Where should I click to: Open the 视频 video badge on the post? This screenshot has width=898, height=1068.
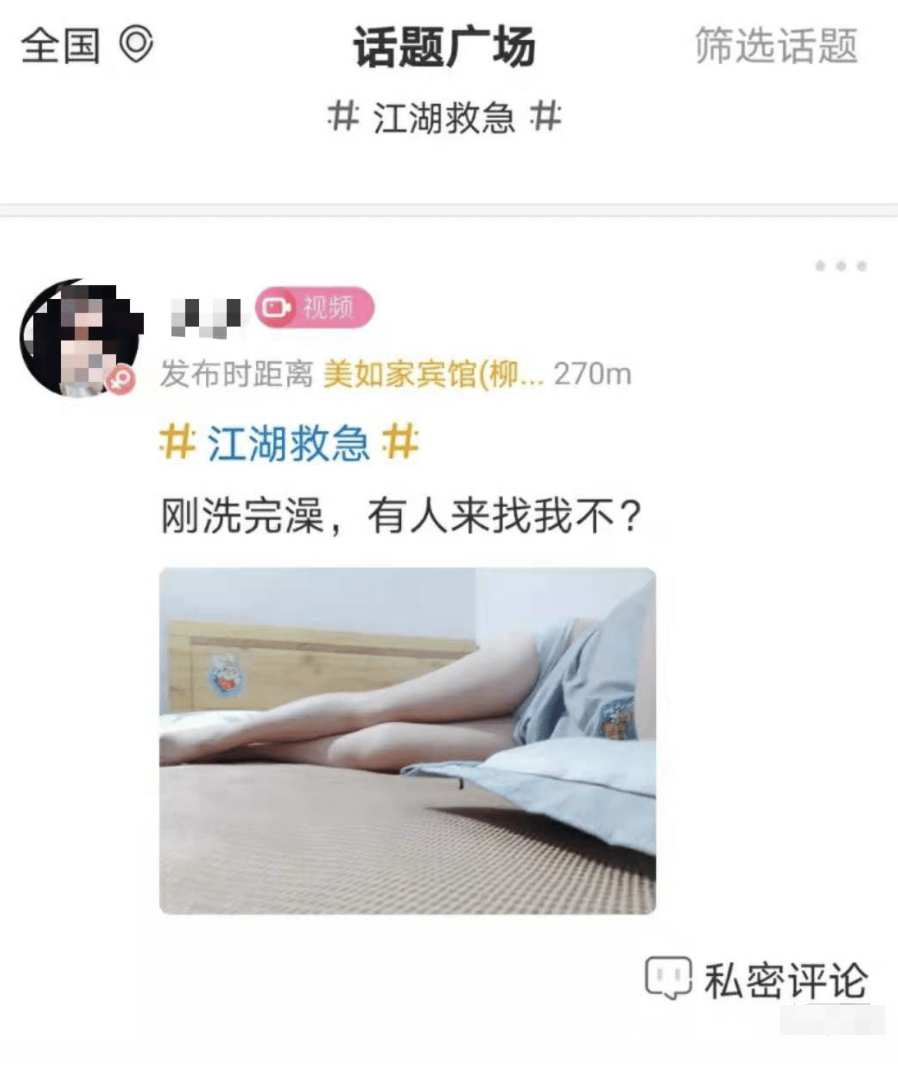coord(315,310)
